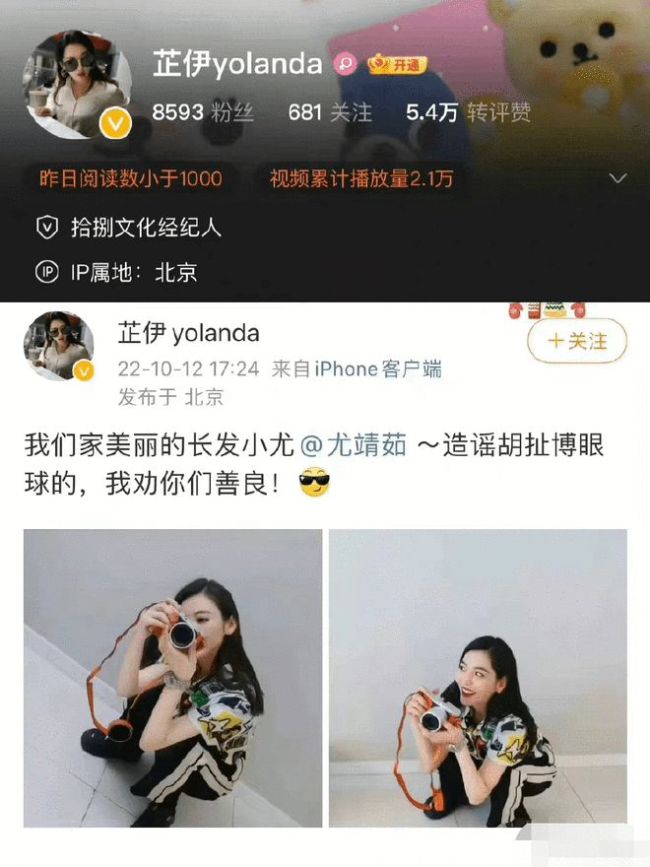The width and height of the screenshot is (650, 867).
Task: View the 8593 粉丝 followers list
Action: point(202,113)
